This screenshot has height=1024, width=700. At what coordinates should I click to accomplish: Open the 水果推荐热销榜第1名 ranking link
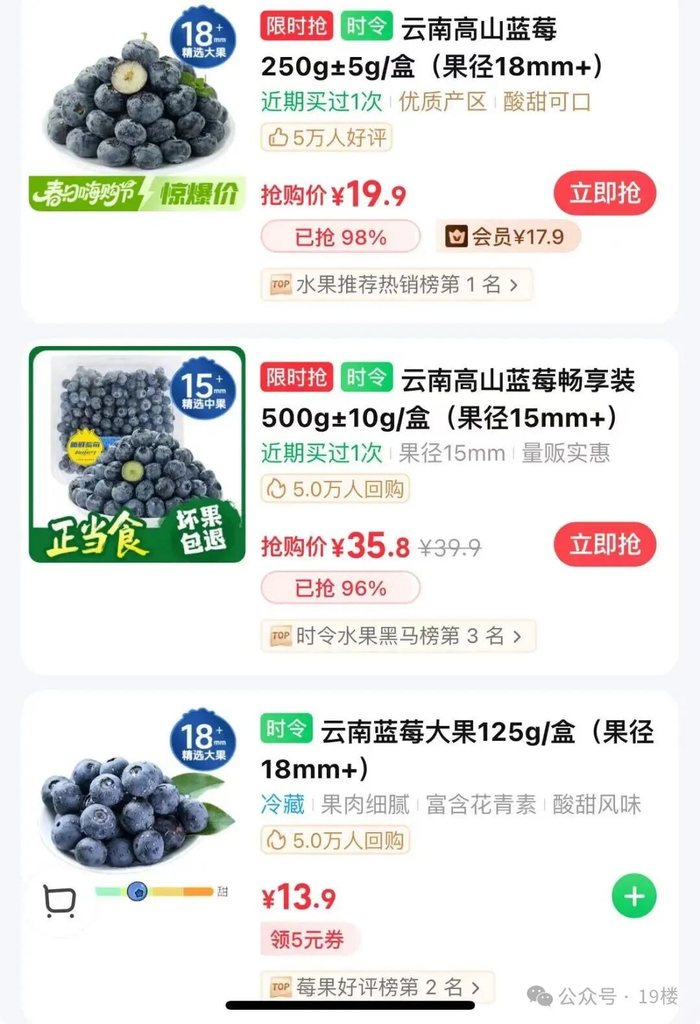pyautogui.click(x=396, y=285)
